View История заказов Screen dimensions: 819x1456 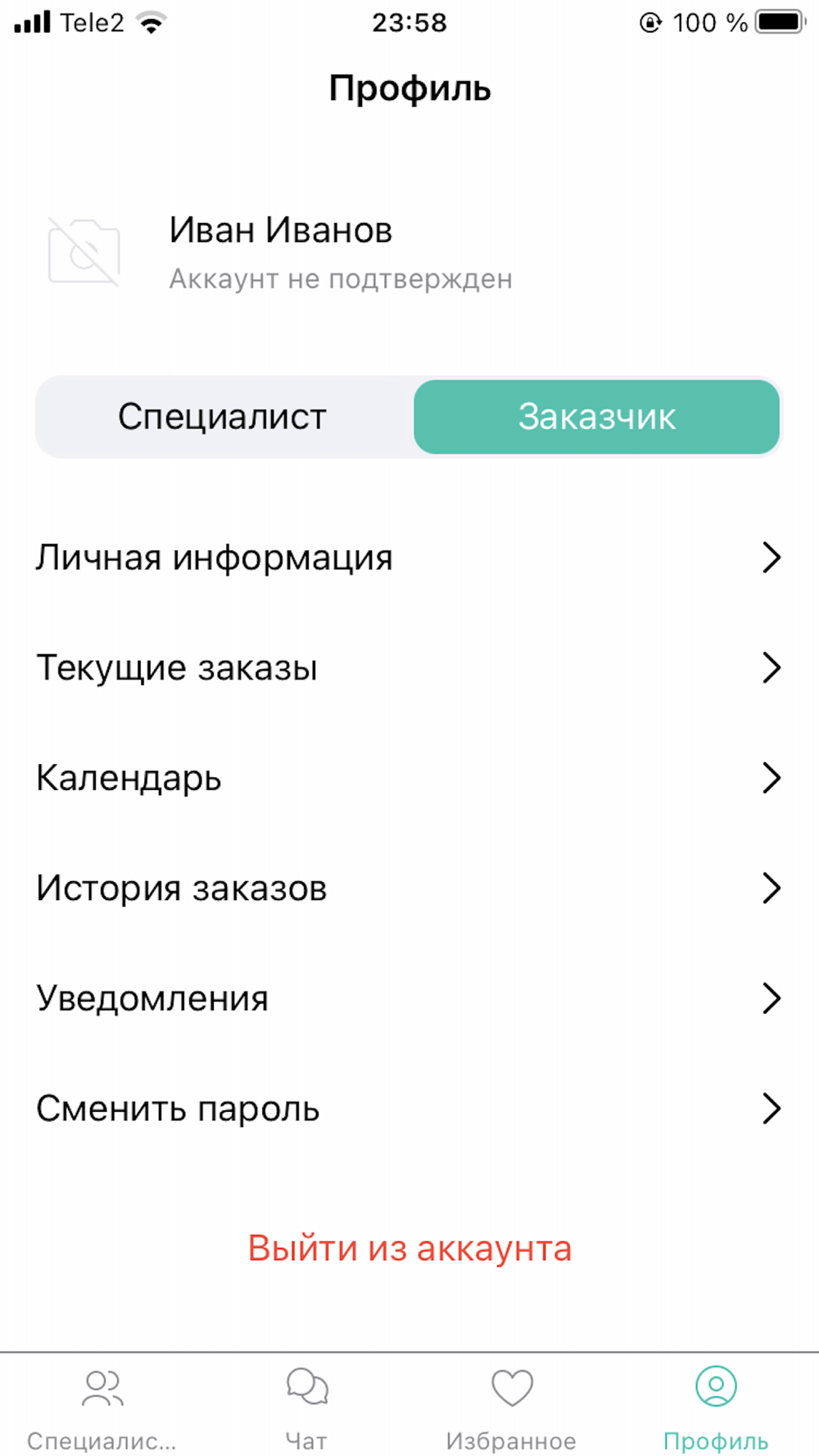[409, 888]
